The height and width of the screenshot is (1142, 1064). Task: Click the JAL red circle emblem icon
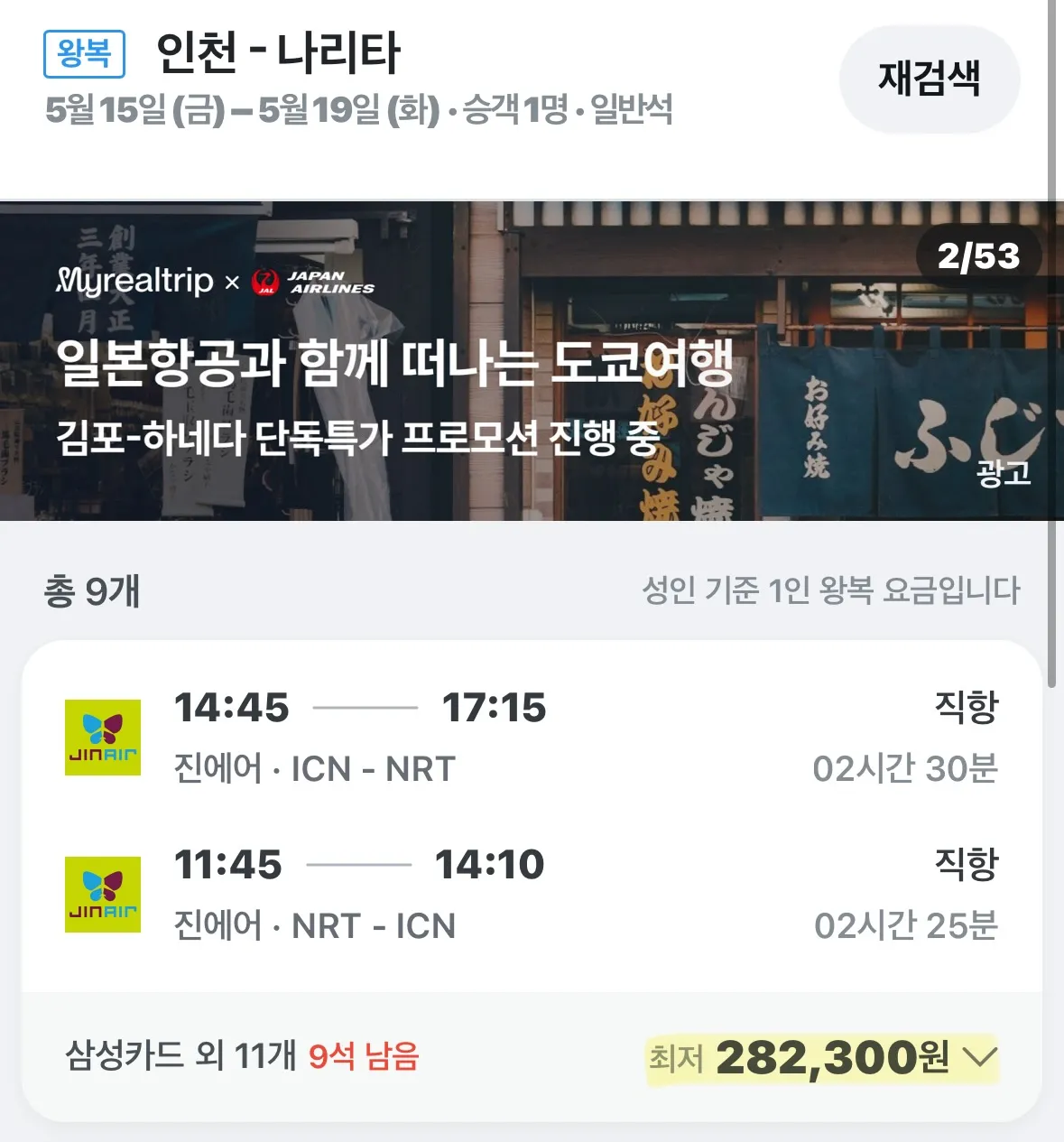pos(266,280)
